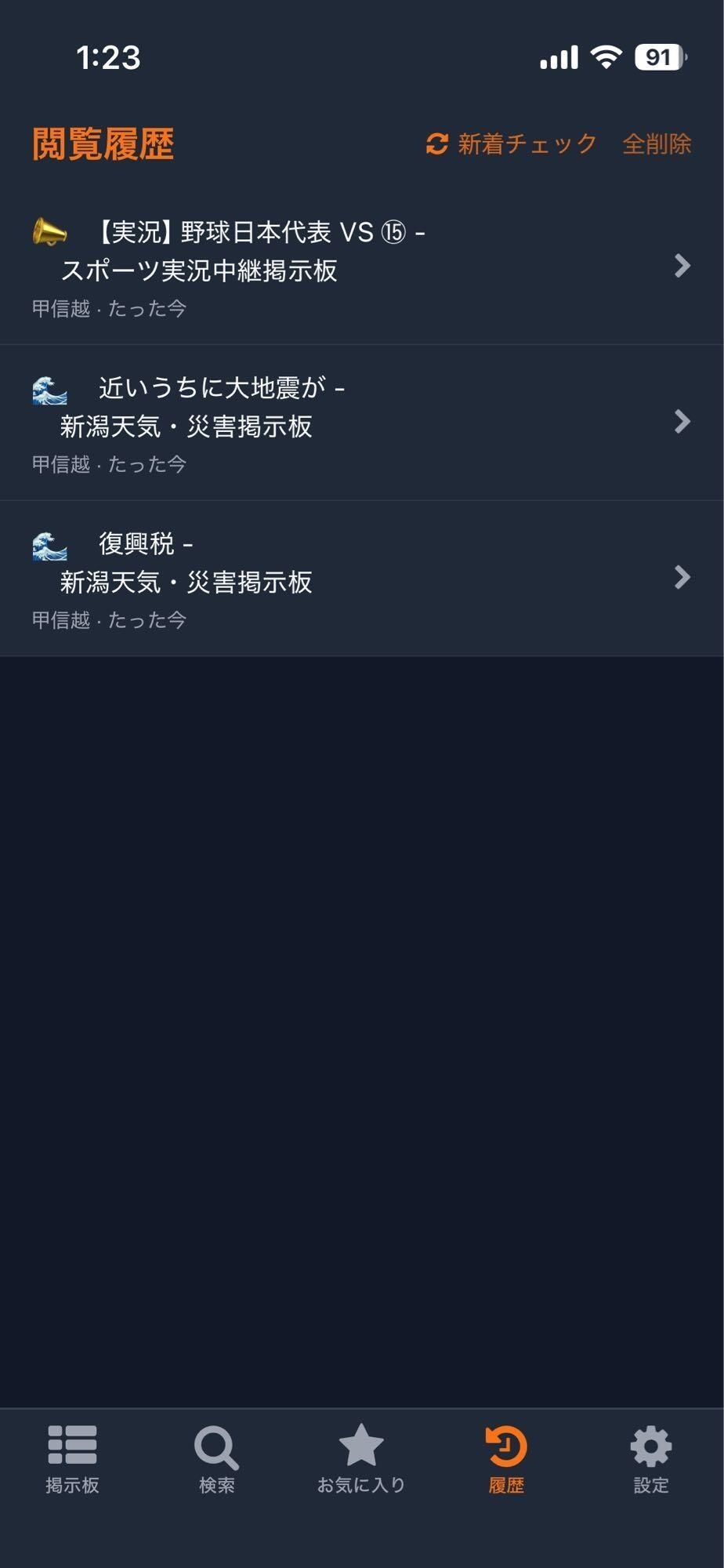Go to the お気に入り tab
The image size is (724, 1568).
tap(361, 1460)
